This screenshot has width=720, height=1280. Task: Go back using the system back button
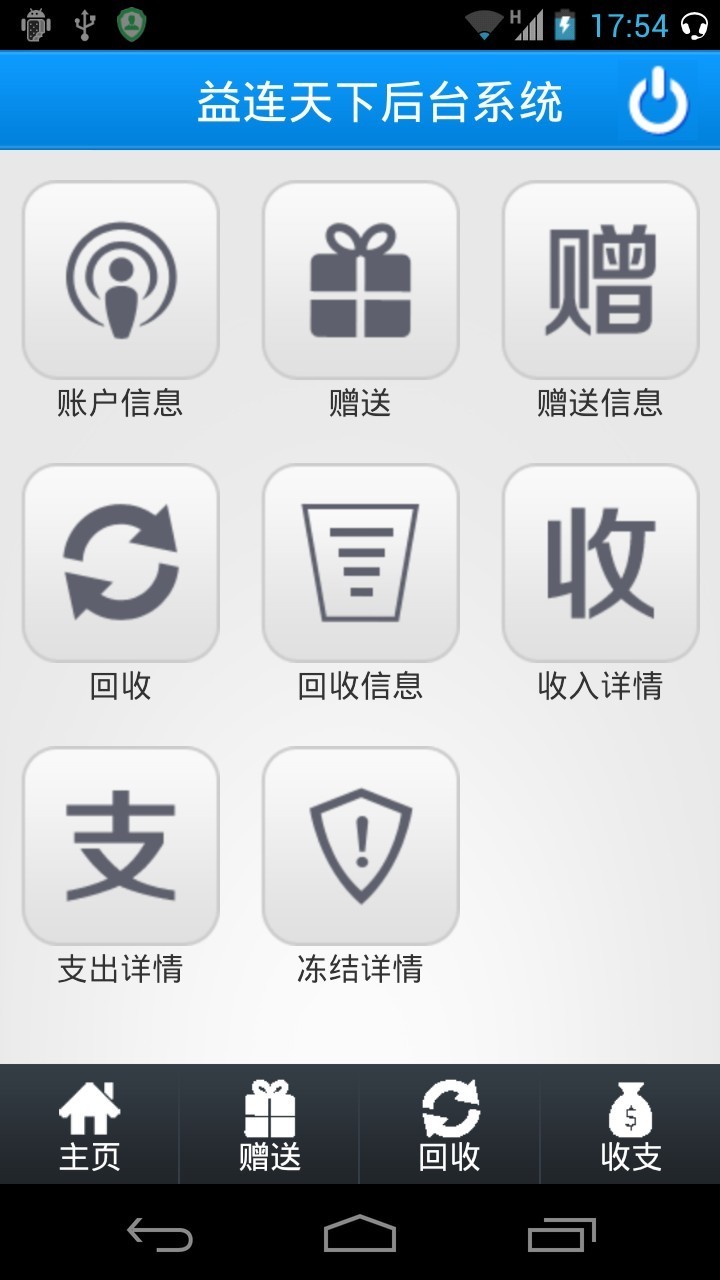click(x=160, y=1235)
